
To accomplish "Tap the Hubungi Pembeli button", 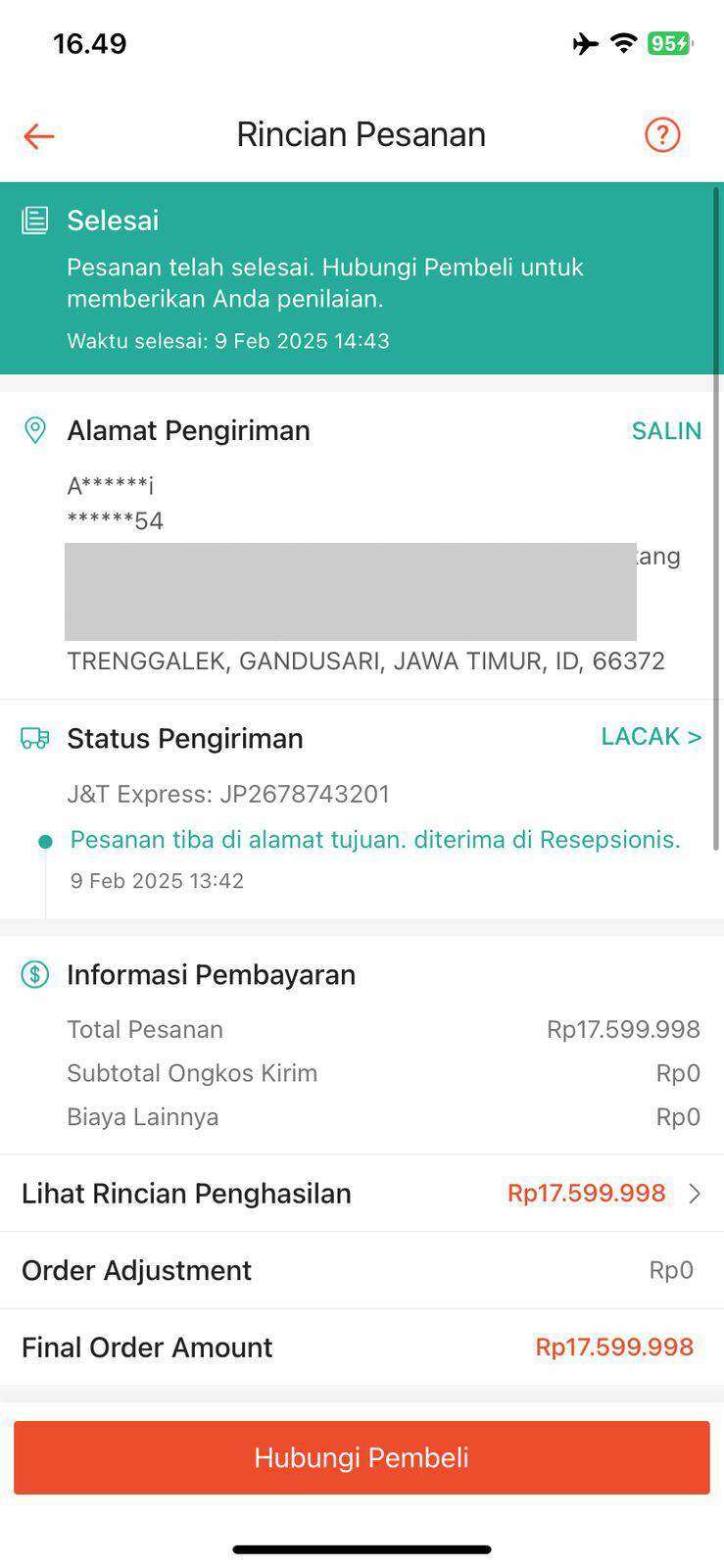I will click(x=362, y=1457).
